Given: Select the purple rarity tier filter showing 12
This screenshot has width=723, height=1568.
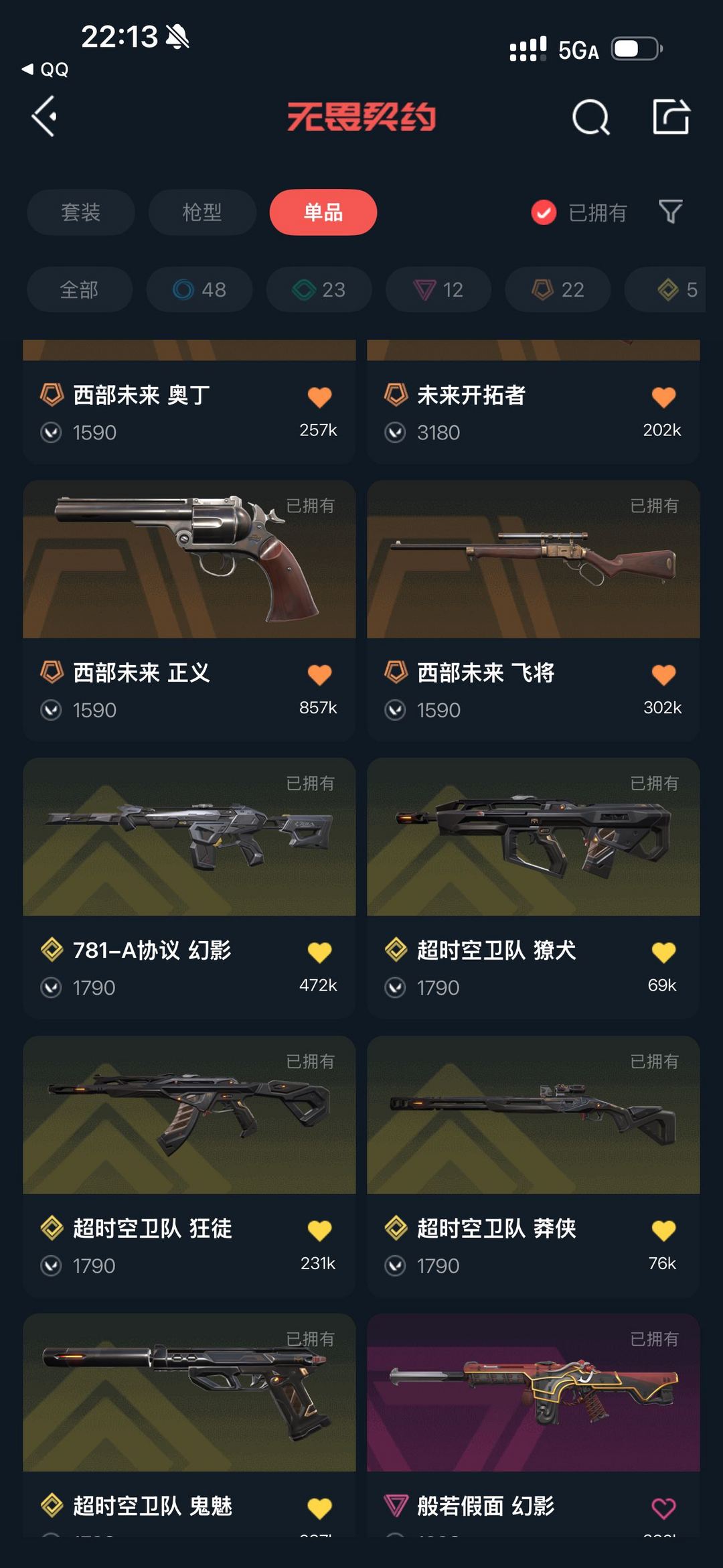Looking at the screenshot, I should point(437,290).
